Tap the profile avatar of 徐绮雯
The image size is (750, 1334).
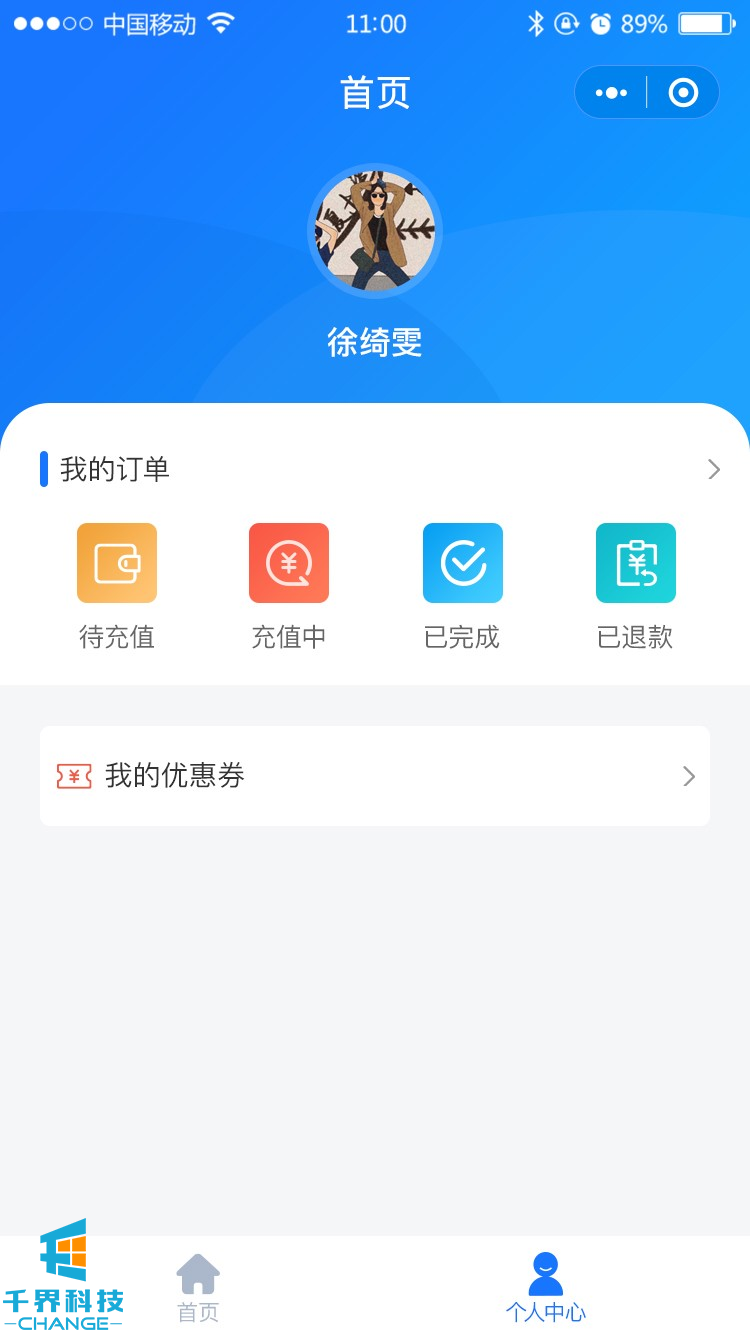(375, 231)
